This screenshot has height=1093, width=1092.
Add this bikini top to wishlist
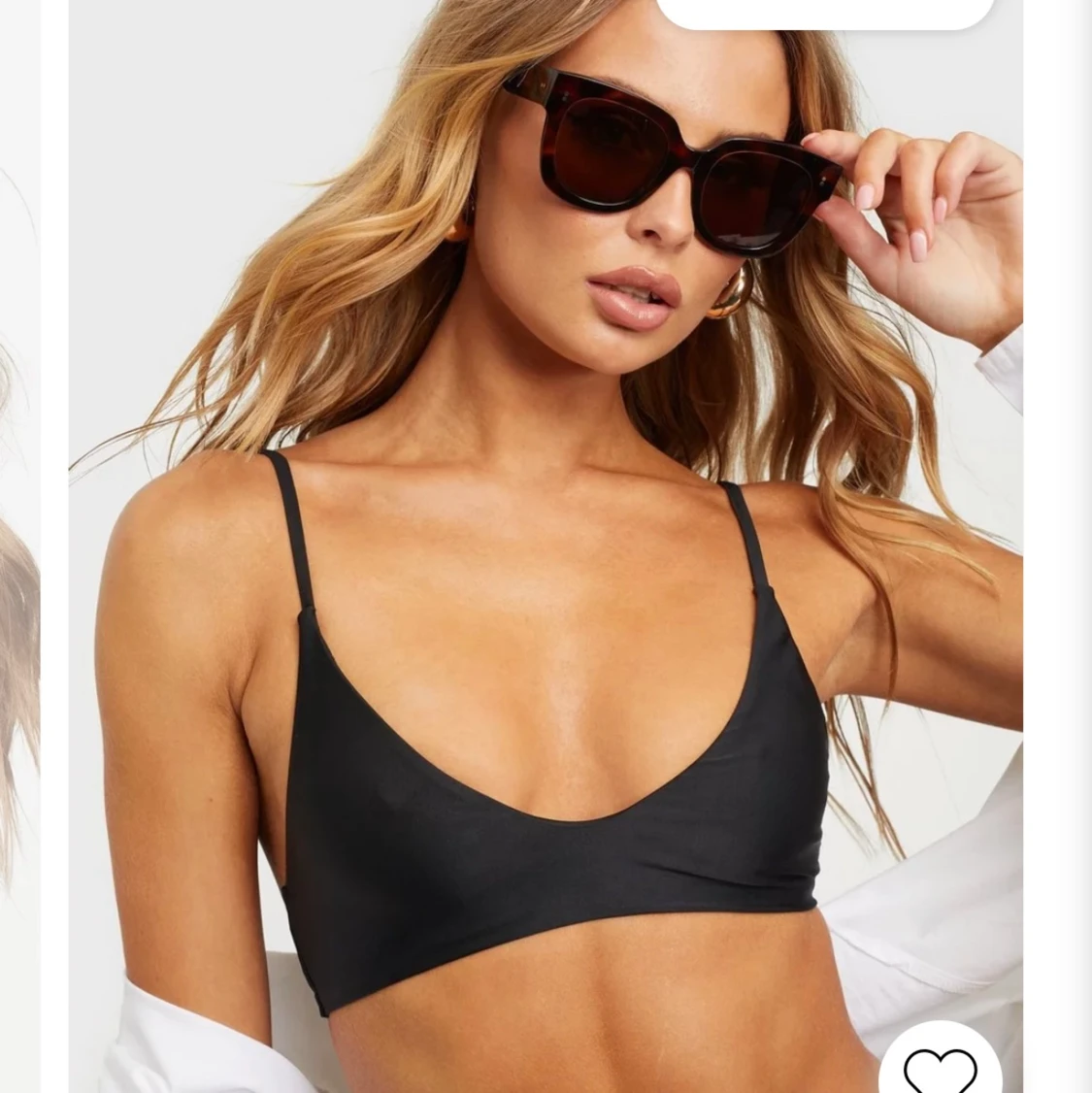(x=940, y=1065)
